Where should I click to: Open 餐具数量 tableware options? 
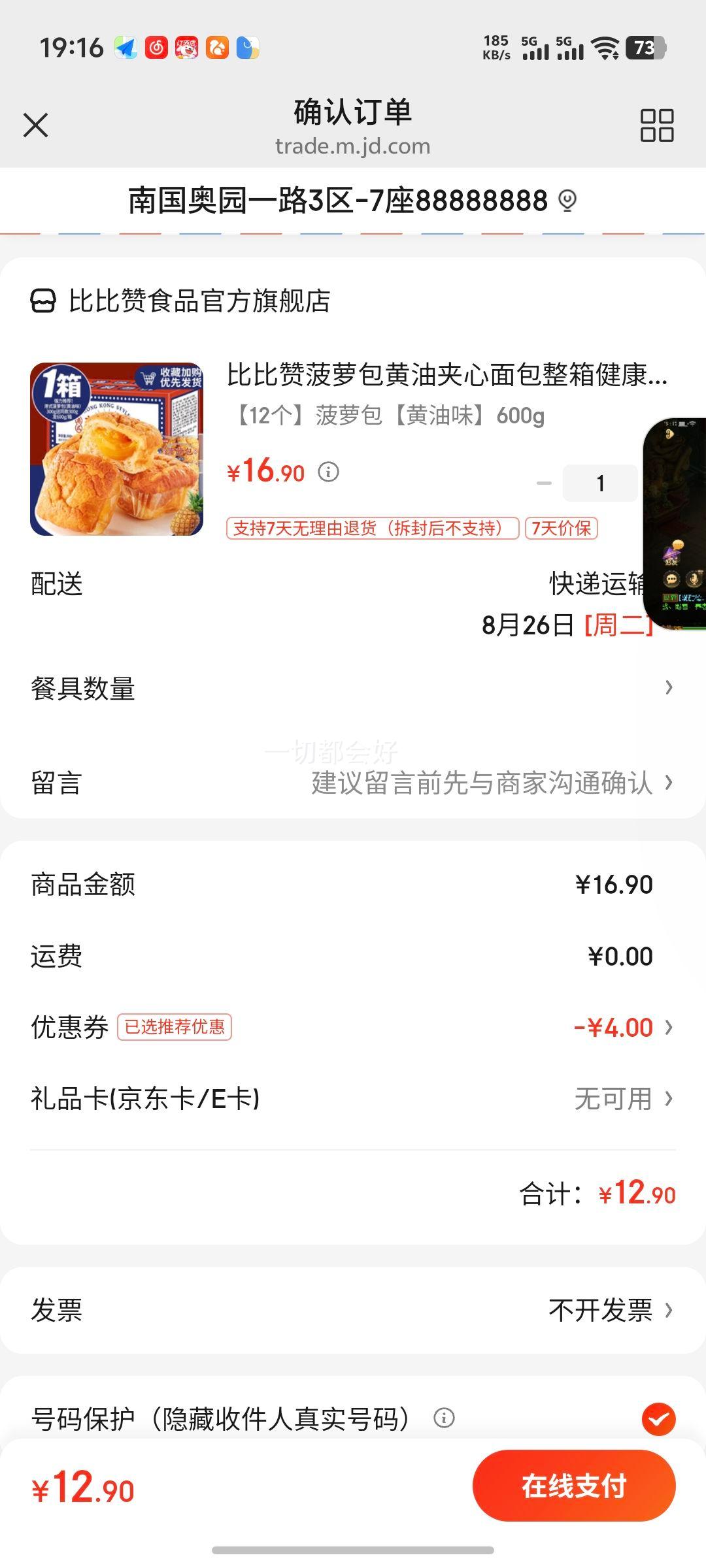[x=353, y=688]
